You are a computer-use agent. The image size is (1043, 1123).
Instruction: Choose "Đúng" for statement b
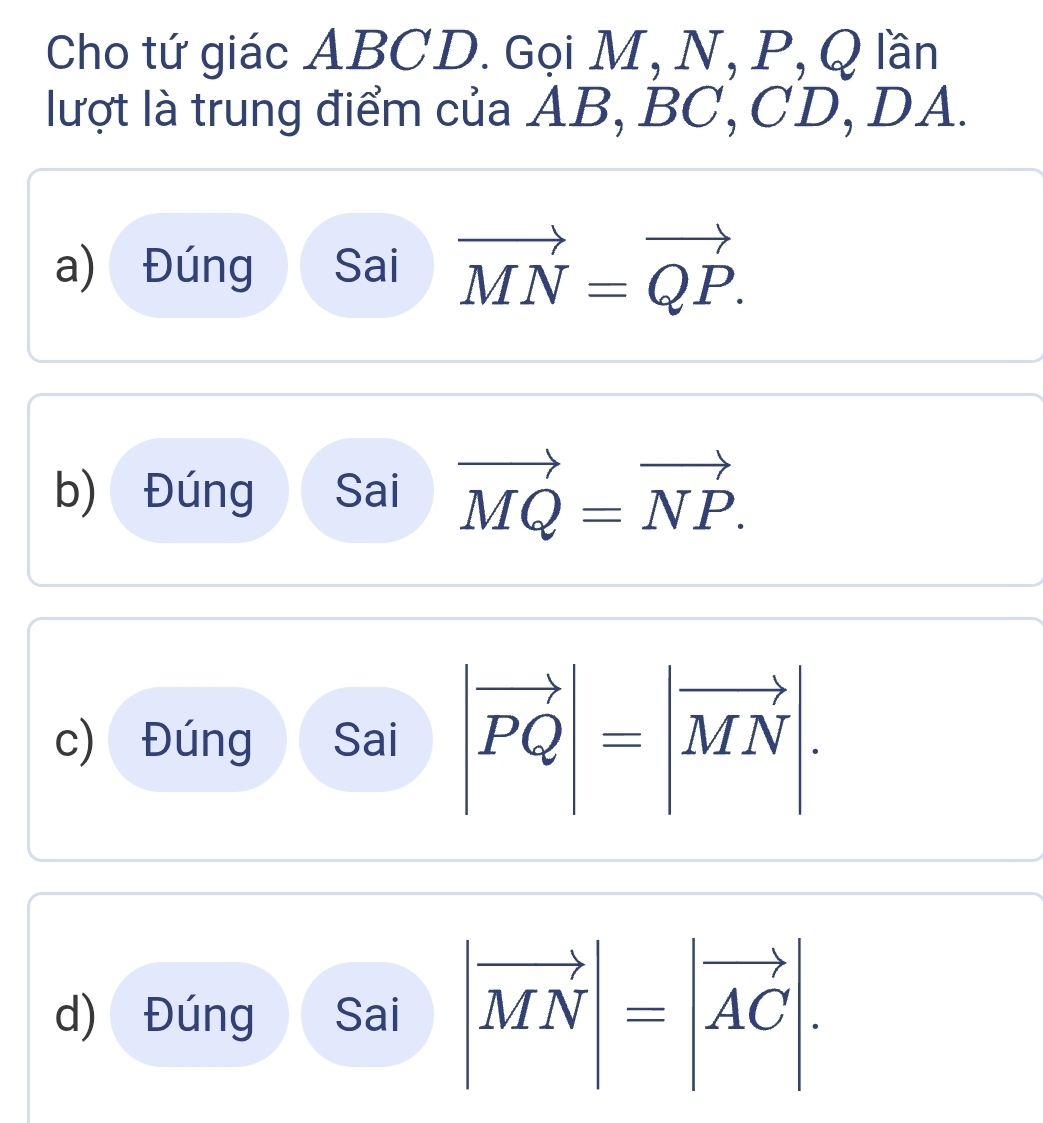pyautogui.click(x=199, y=490)
